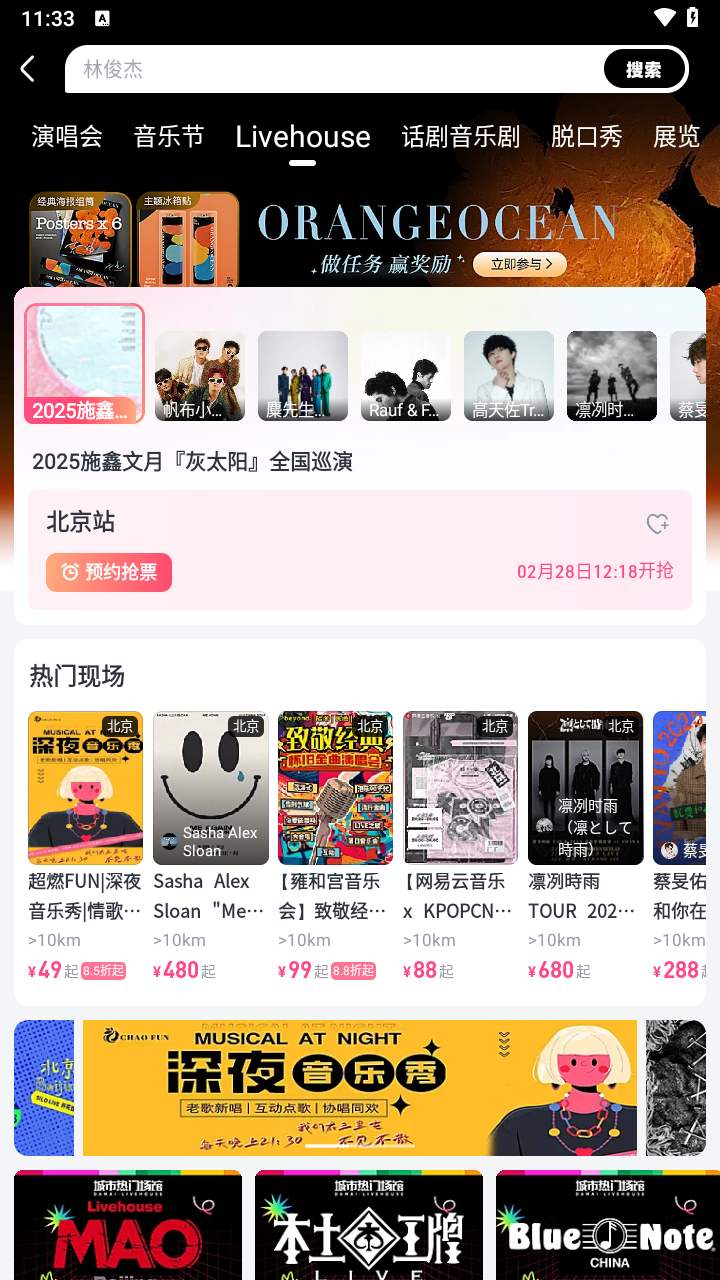Switch to the 音乐节 tab
This screenshot has width=720, height=1280.
click(169, 137)
